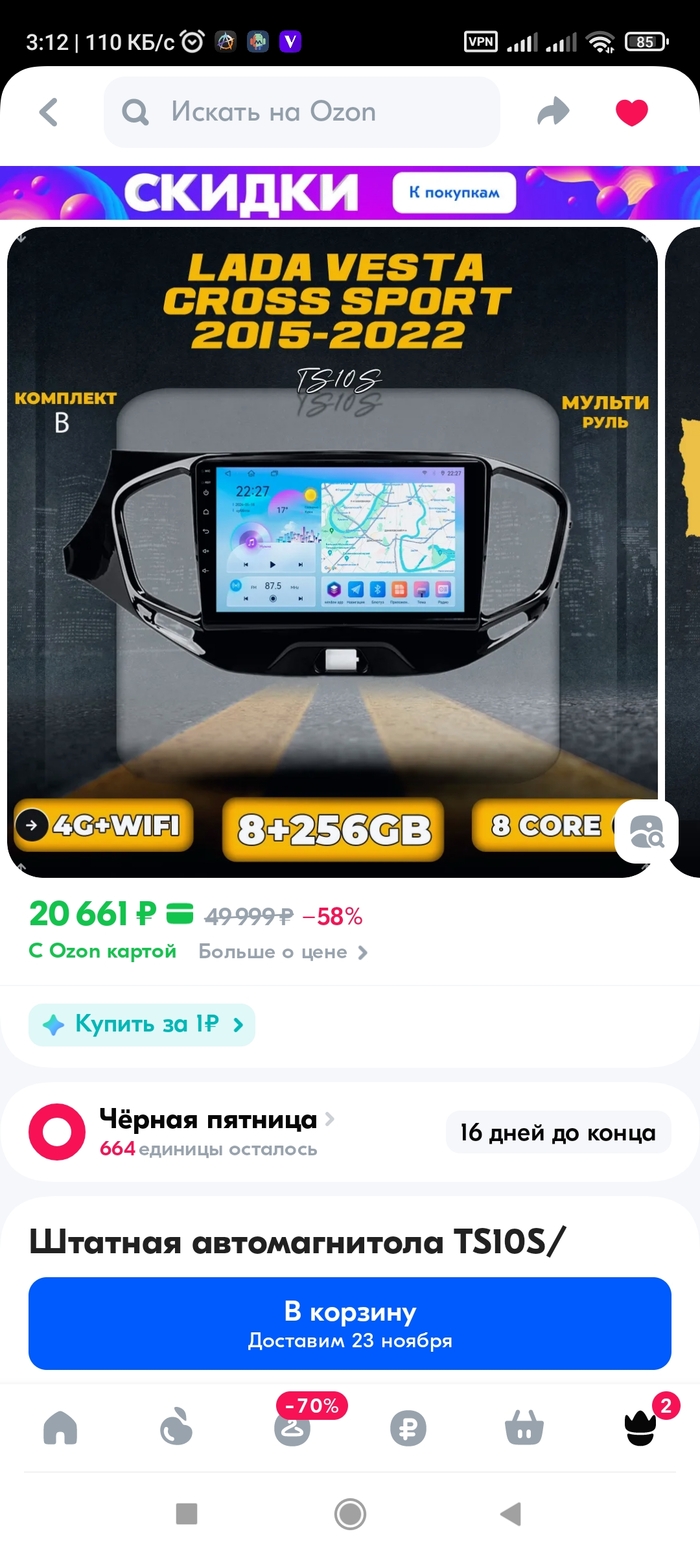This screenshot has width=700, height=1556.
Task: Find similar items by image
Action: click(x=645, y=831)
